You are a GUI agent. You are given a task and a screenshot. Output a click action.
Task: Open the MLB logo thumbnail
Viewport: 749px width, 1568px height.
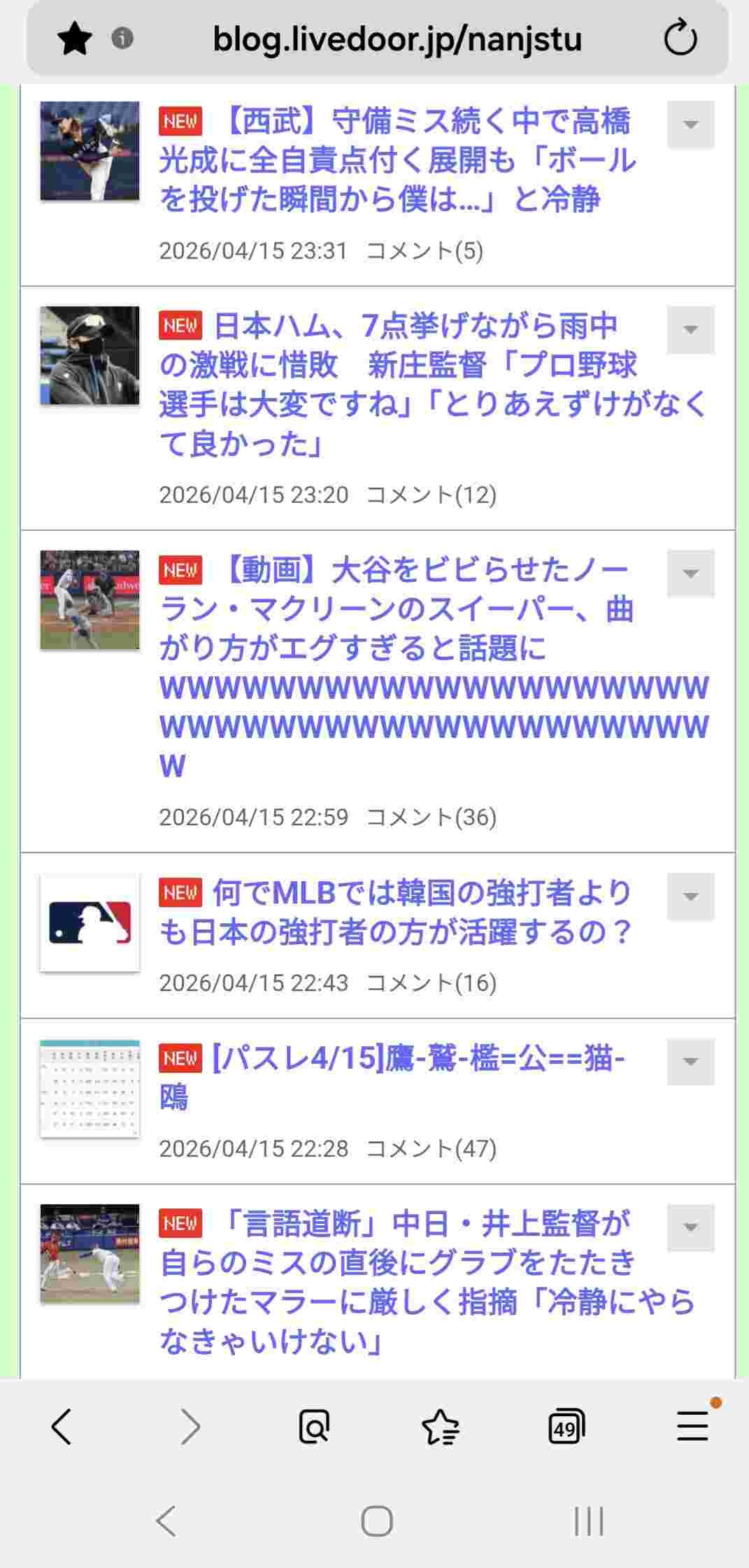coord(90,922)
